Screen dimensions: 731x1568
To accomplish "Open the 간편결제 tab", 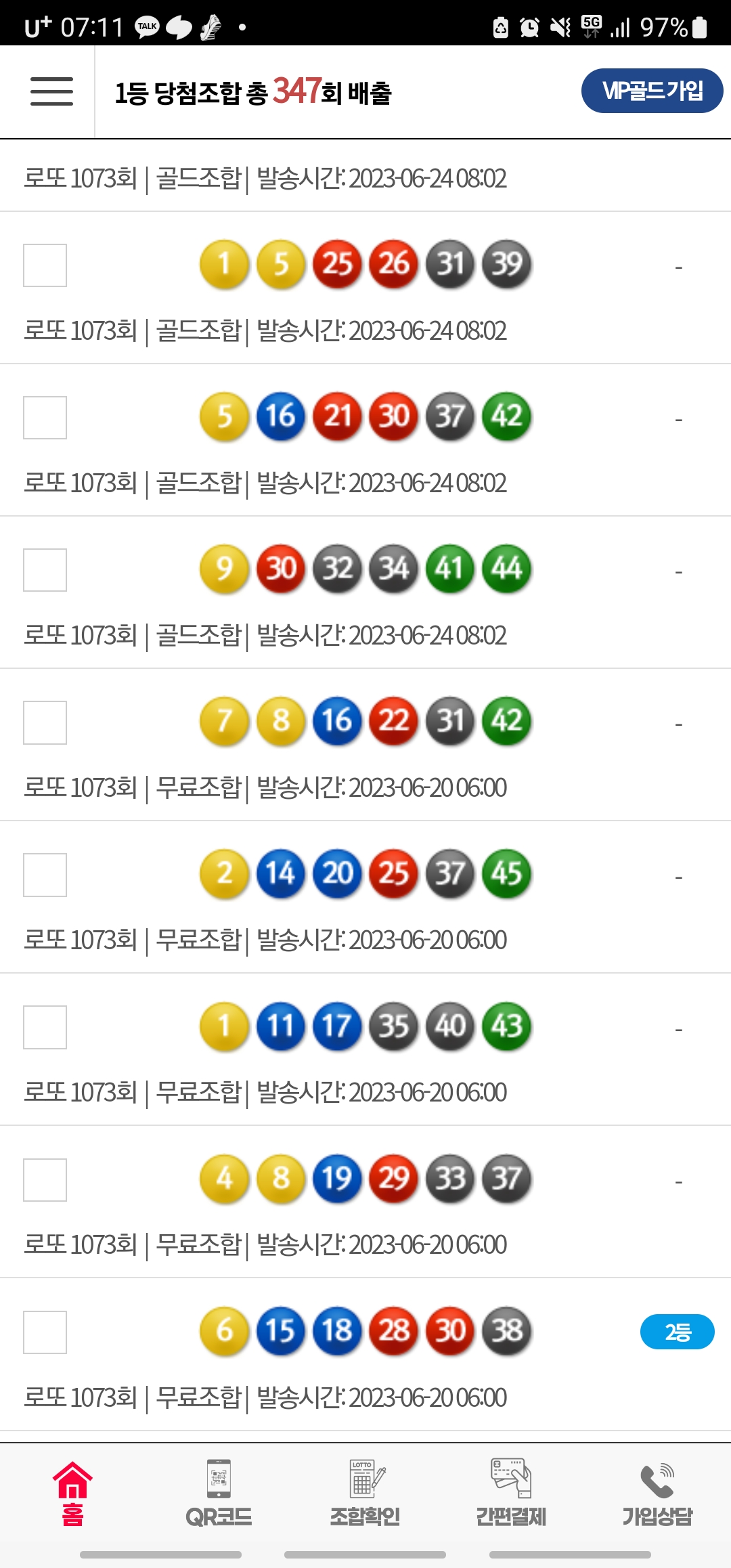I will point(511,1494).
